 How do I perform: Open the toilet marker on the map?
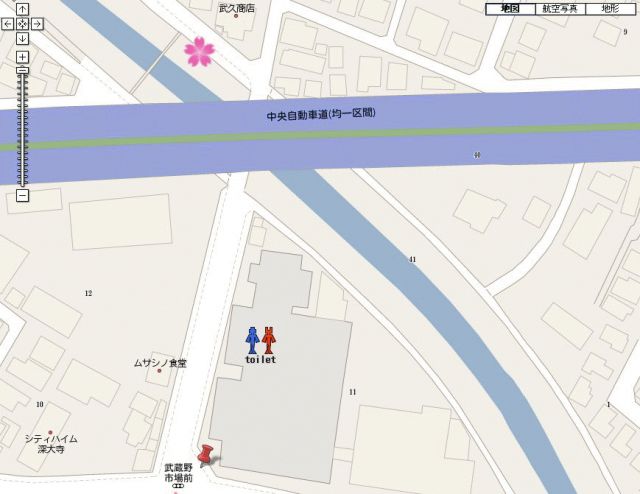coord(260,342)
